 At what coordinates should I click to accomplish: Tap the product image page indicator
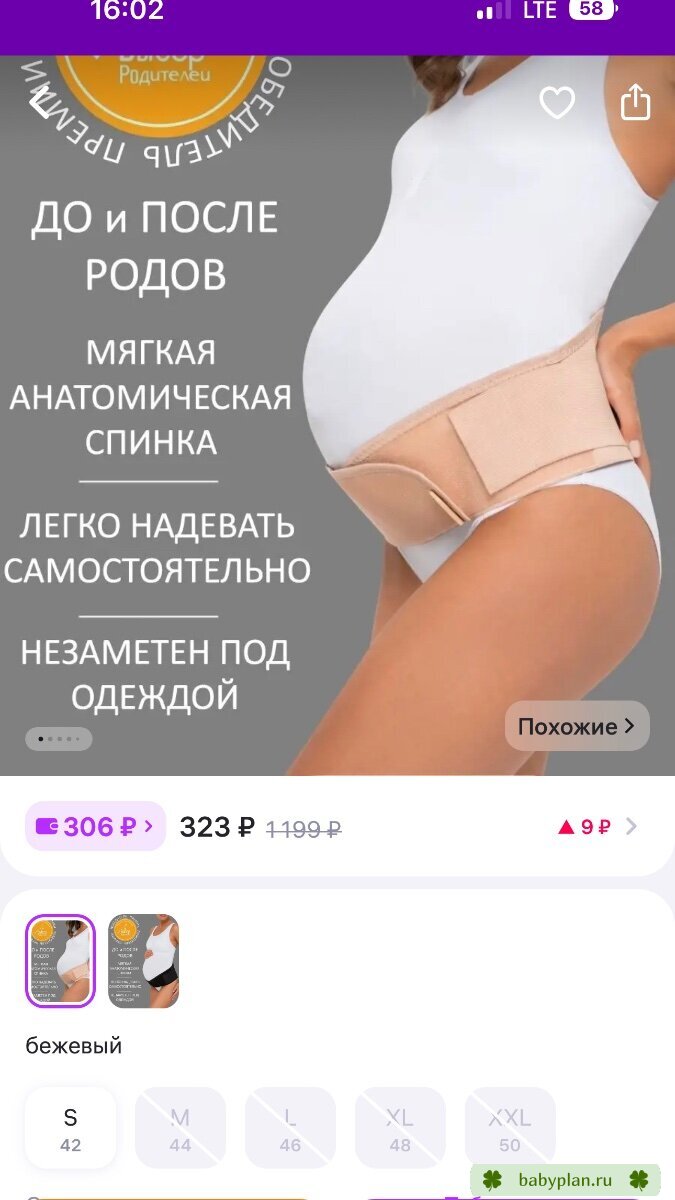point(59,739)
